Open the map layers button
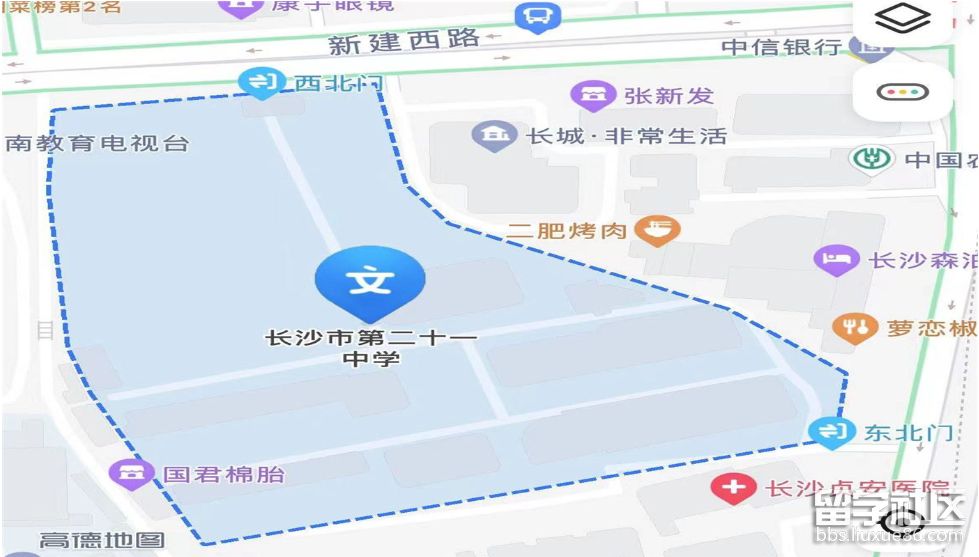The height and width of the screenshot is (557, 979). [902, 20]
